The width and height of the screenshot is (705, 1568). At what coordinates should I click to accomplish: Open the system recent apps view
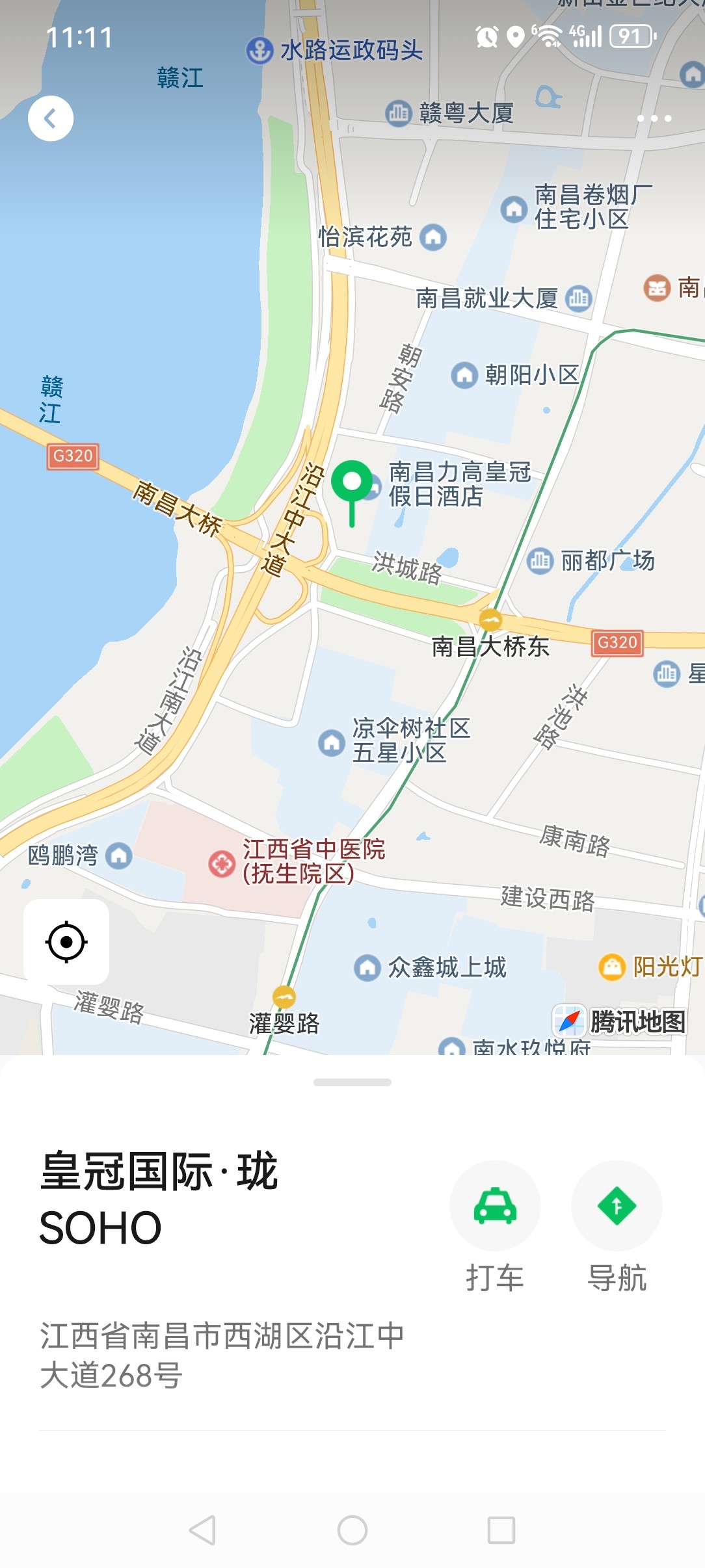click(x=501, y=1530)
